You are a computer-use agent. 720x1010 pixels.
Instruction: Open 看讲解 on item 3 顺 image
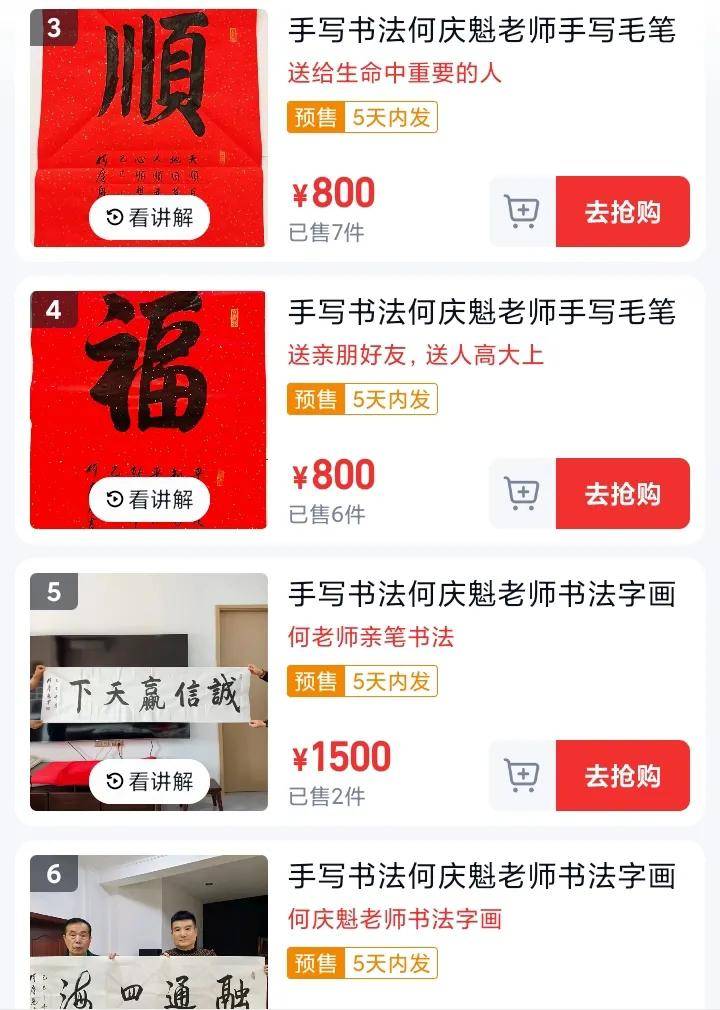(x=149, y=217)
